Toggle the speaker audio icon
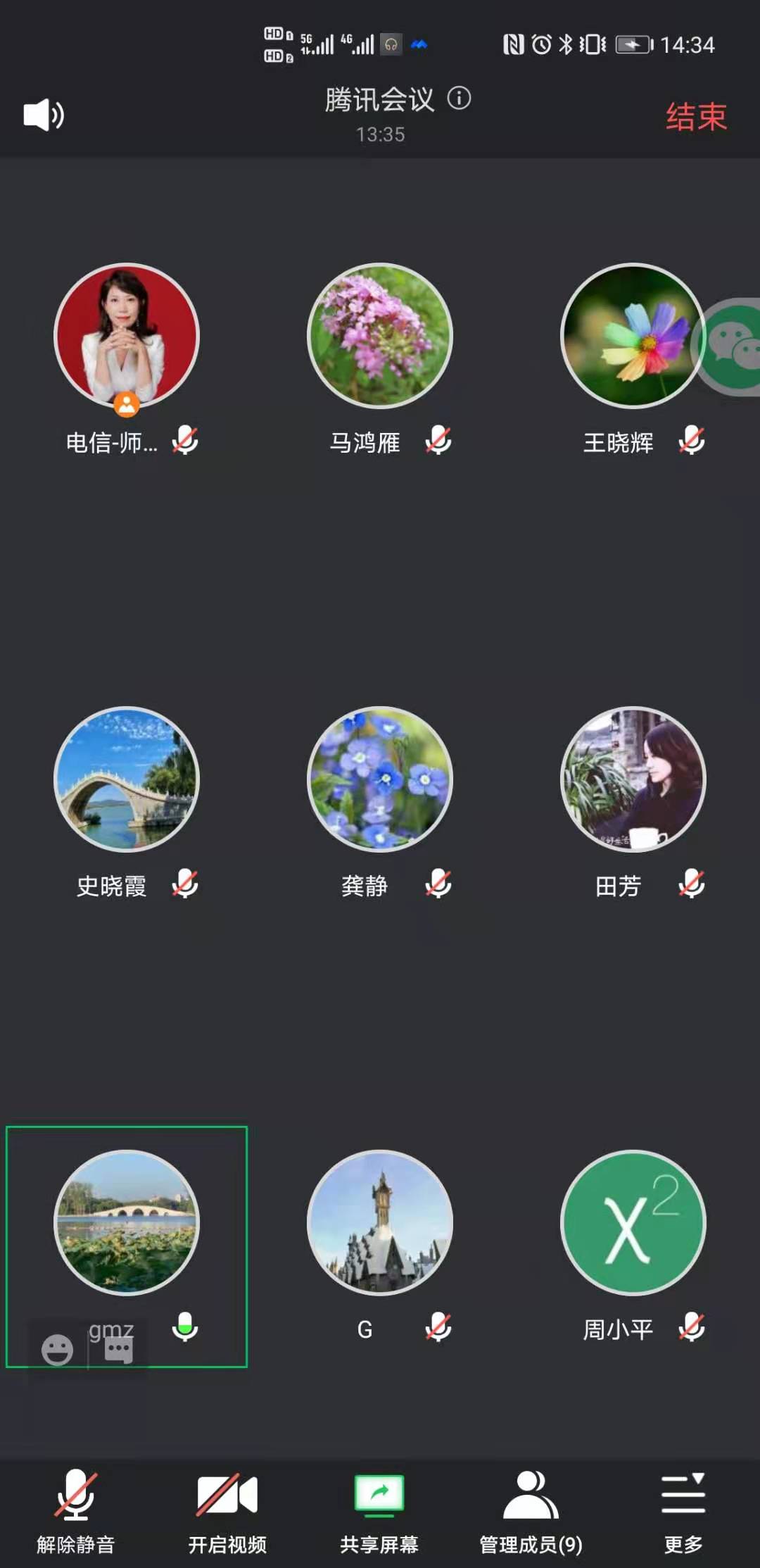Image resolution: width=760 pixels, height=1568 pixels. (44, 115)
